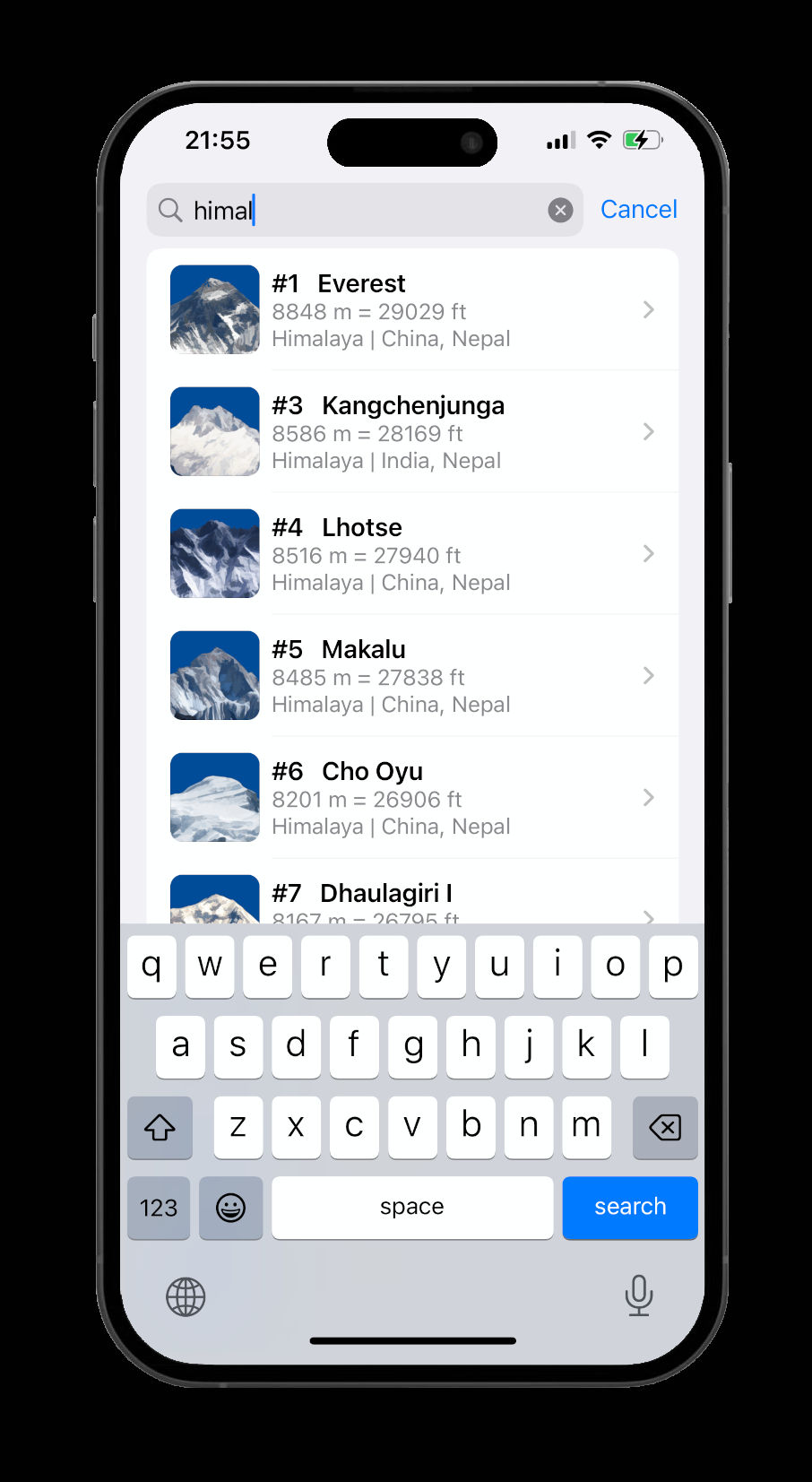Tap the backspace key

pos(664,1127)
